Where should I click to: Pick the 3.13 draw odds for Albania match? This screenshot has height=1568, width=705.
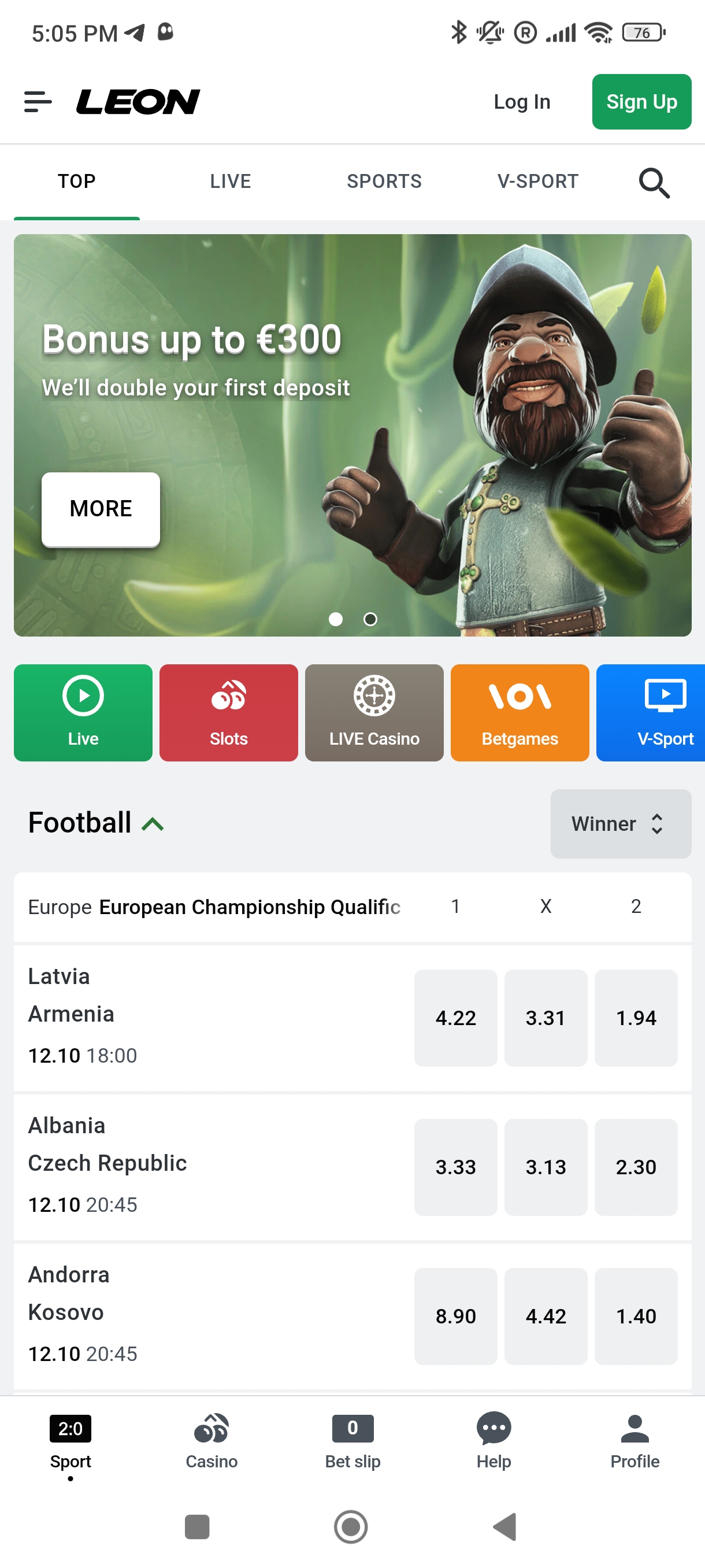(x=546, y=1167)
